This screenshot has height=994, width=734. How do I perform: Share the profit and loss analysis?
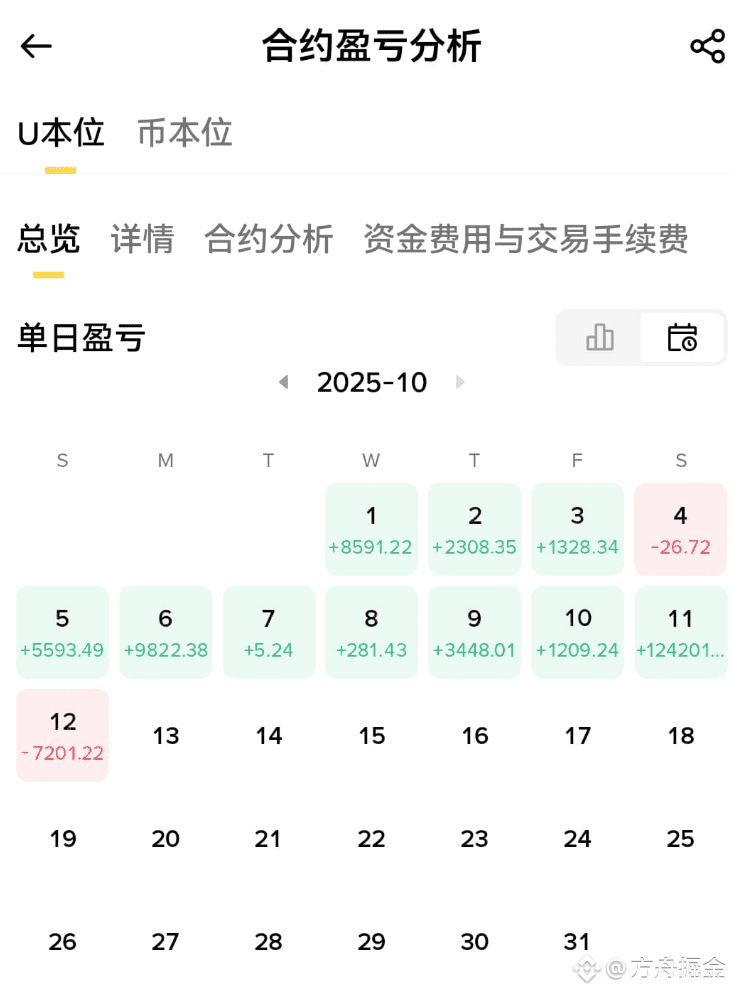click(x=707, y=46)
